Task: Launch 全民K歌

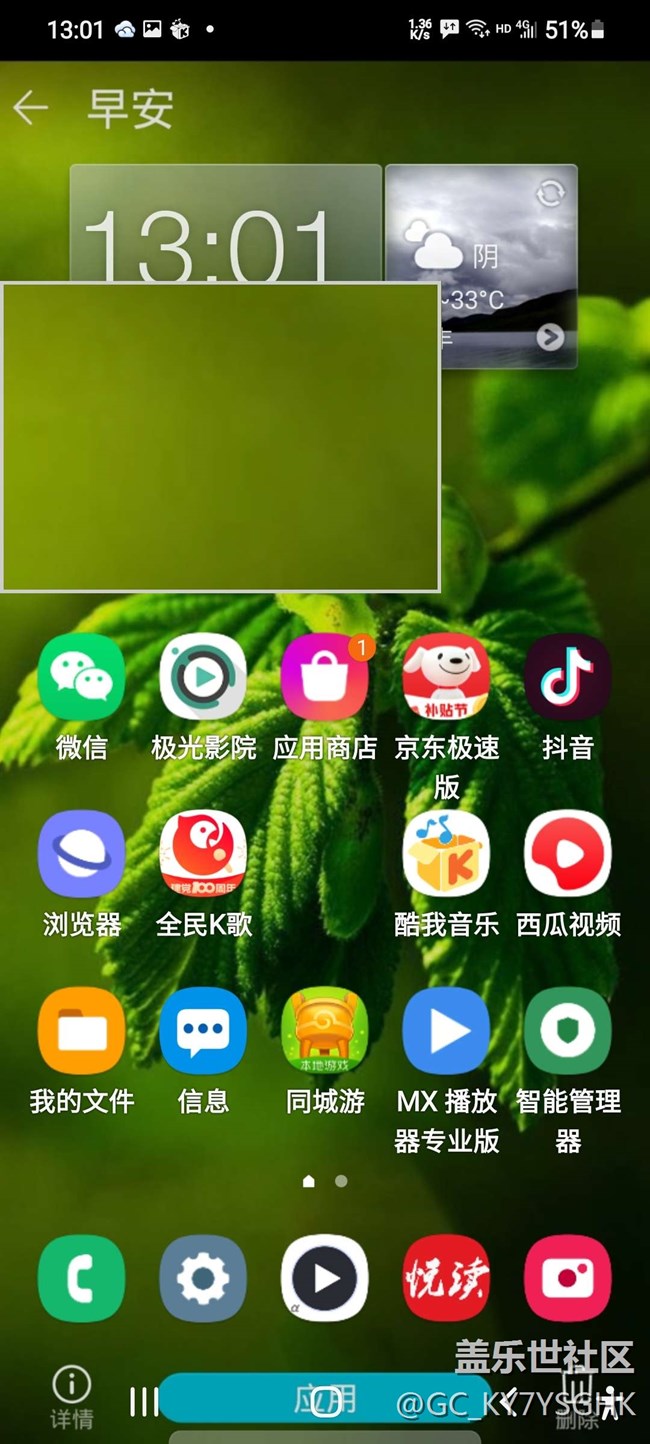Action: coord(203,853)
